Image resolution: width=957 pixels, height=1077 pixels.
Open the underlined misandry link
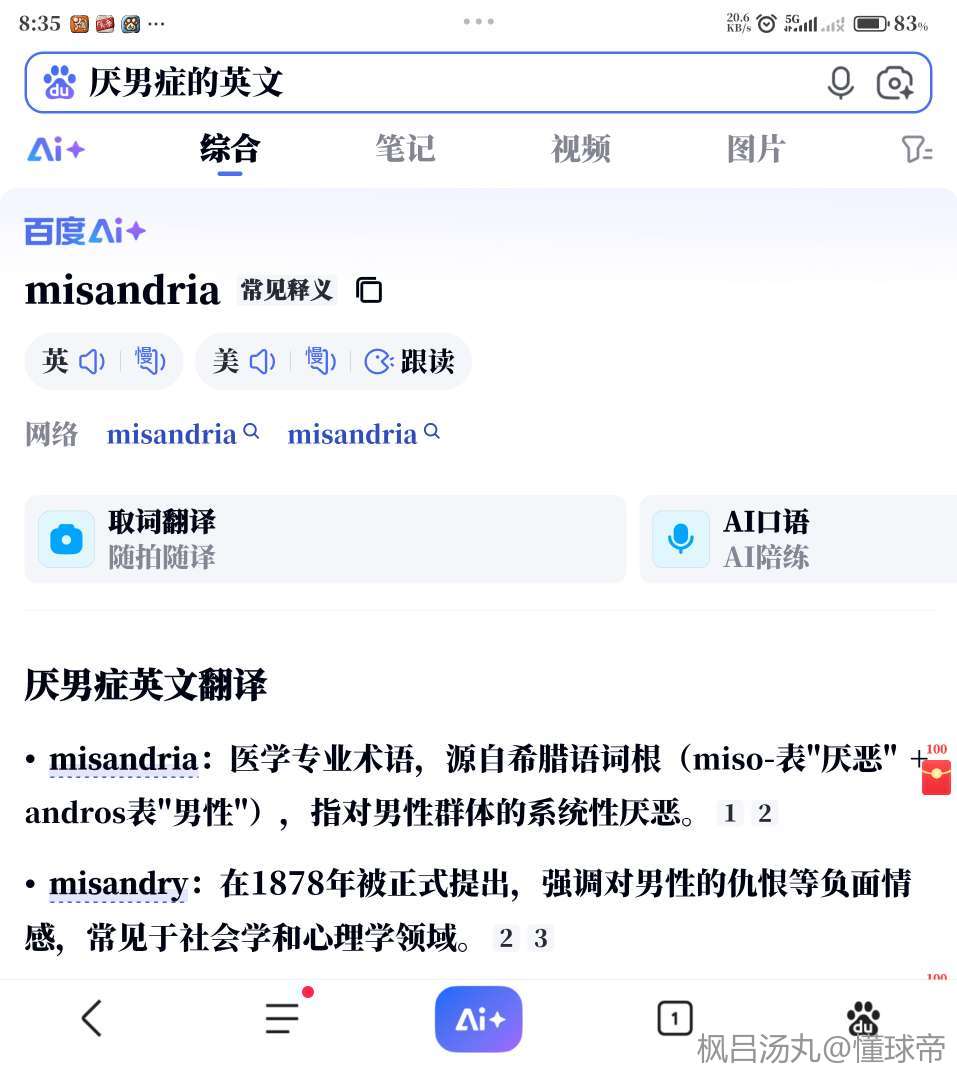(x=118, y=884)
